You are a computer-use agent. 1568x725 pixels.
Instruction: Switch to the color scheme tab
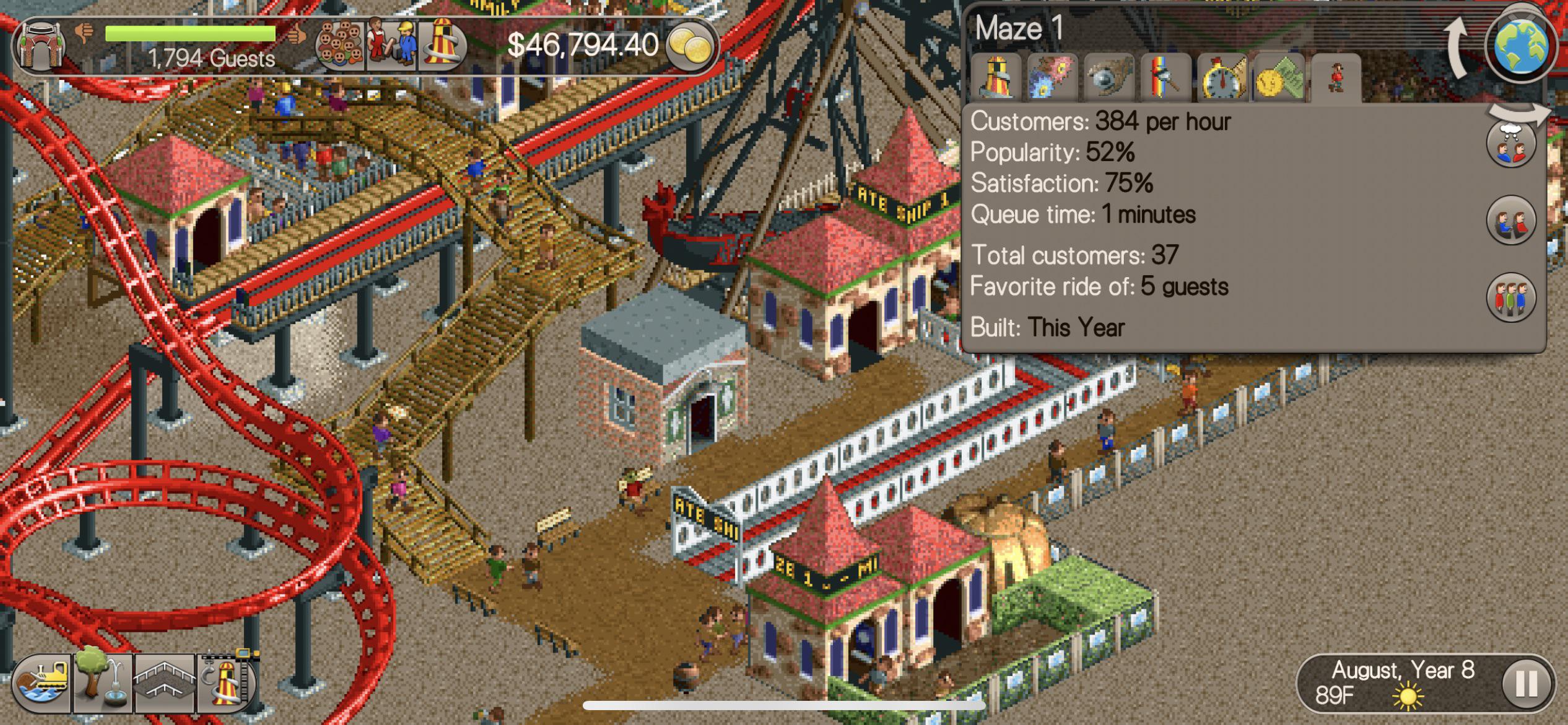coord(1165,78)
